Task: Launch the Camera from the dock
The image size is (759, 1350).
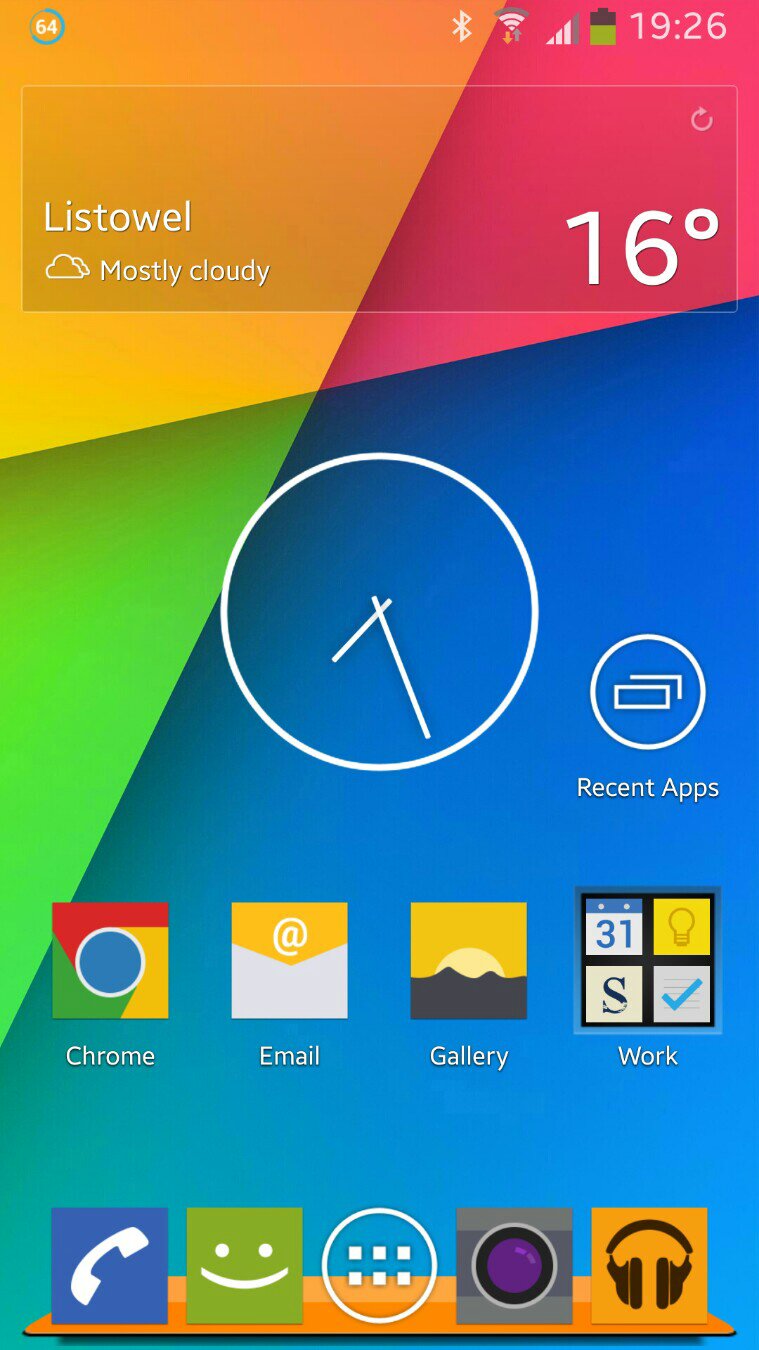Action: (x=514, y=1265)
